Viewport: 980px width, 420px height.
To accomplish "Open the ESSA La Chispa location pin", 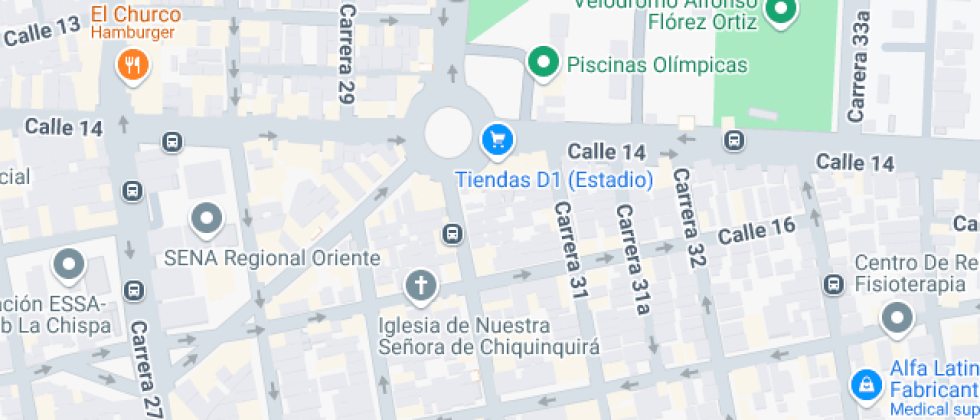I will point(69,265).
